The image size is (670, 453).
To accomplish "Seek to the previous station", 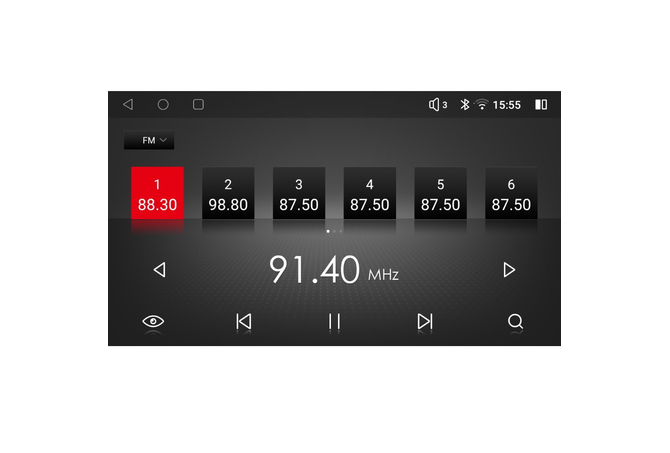I will point(243,322).
